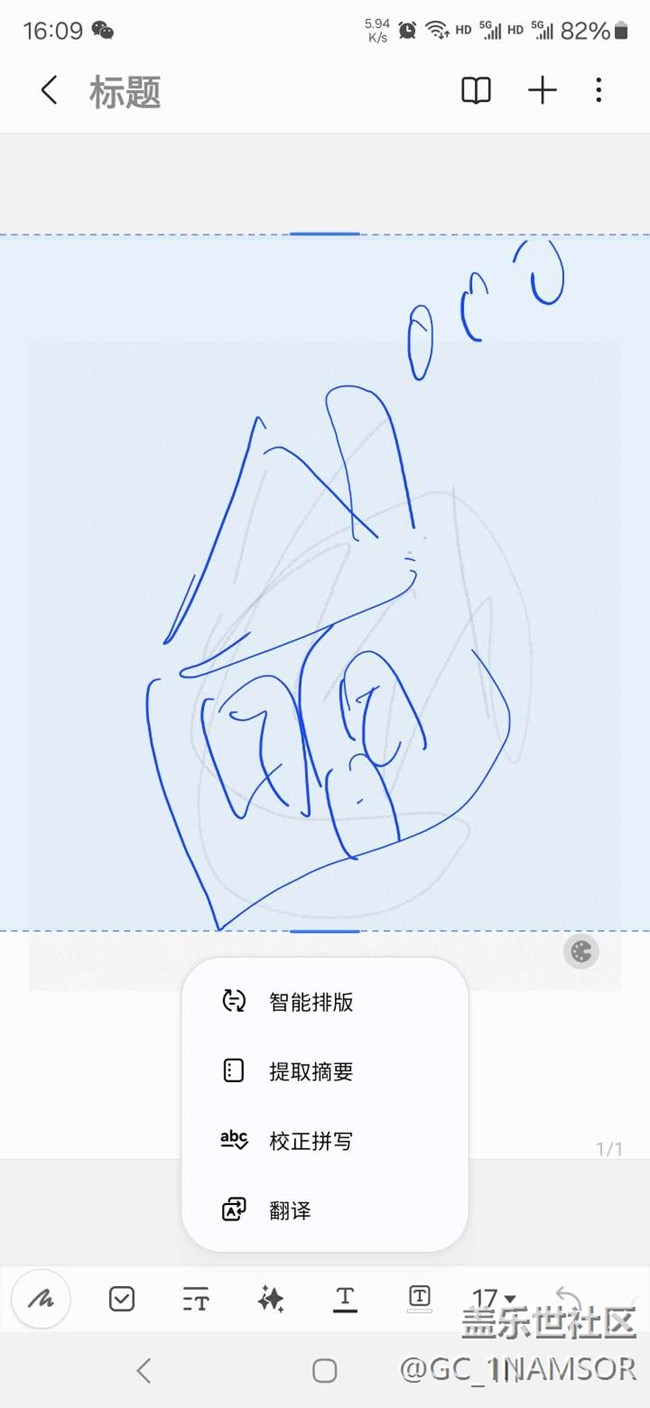Open text background highlight tool
Screen dimensions: 650x1408
pos(420,1298)
